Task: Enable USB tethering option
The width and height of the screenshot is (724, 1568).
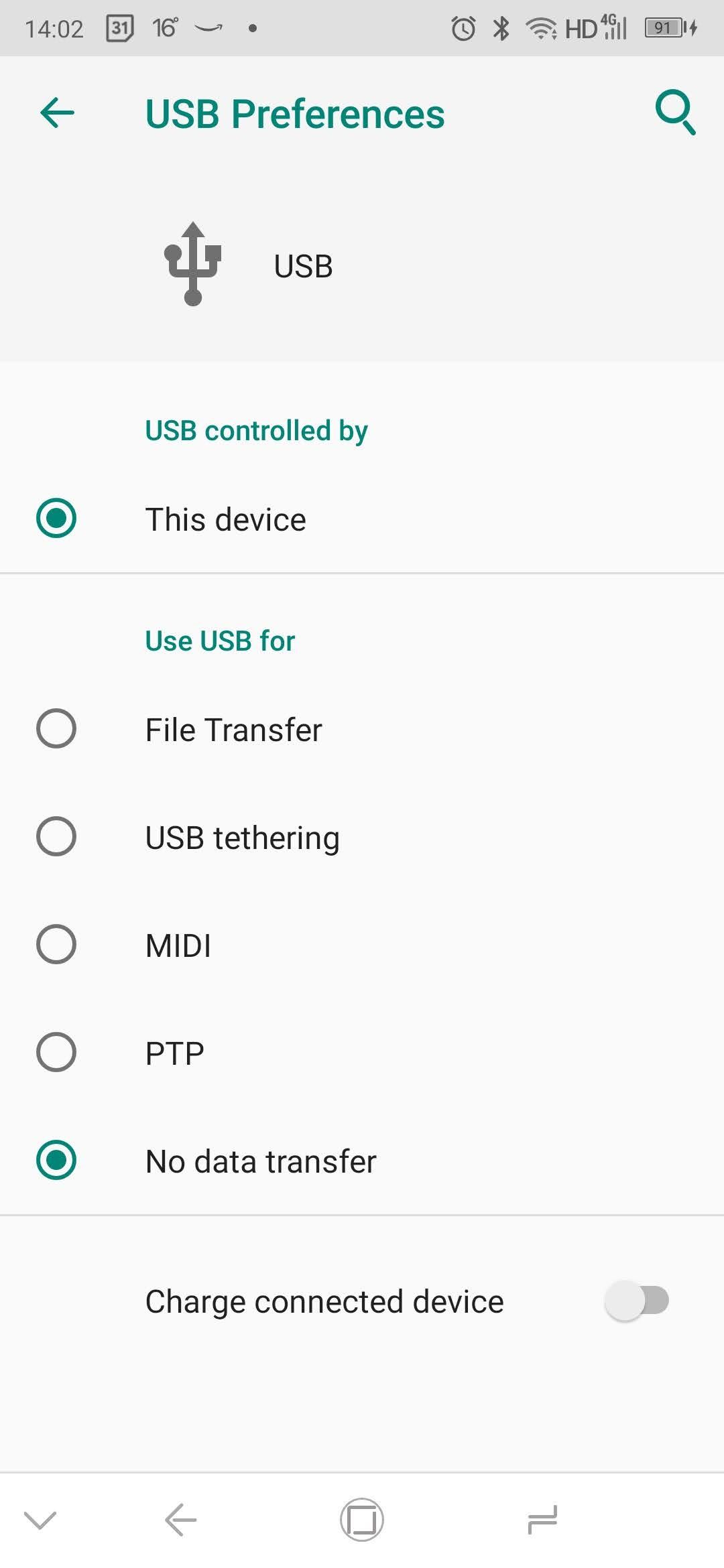Action: [57, 837]
